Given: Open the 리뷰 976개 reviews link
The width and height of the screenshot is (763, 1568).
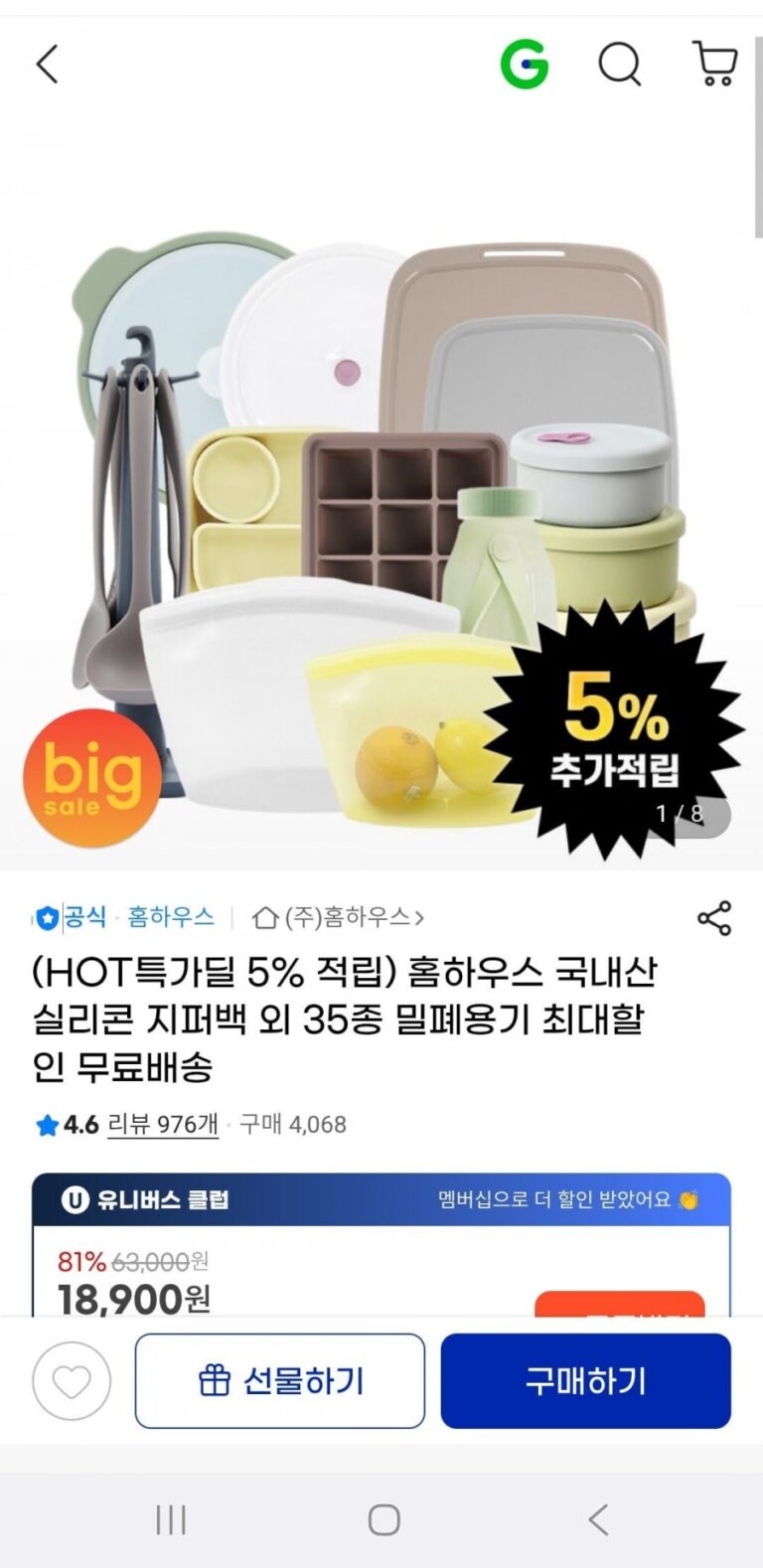Looking at the screenshot, I should (x=162, y=1125).
